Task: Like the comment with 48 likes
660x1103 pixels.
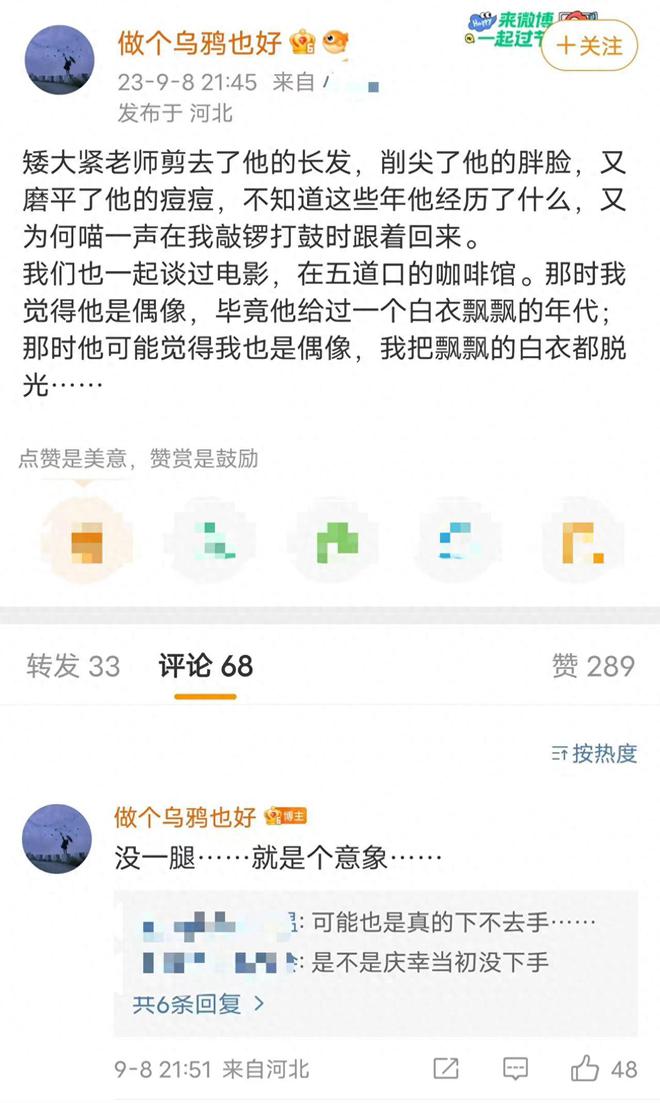Action: 604,1069
